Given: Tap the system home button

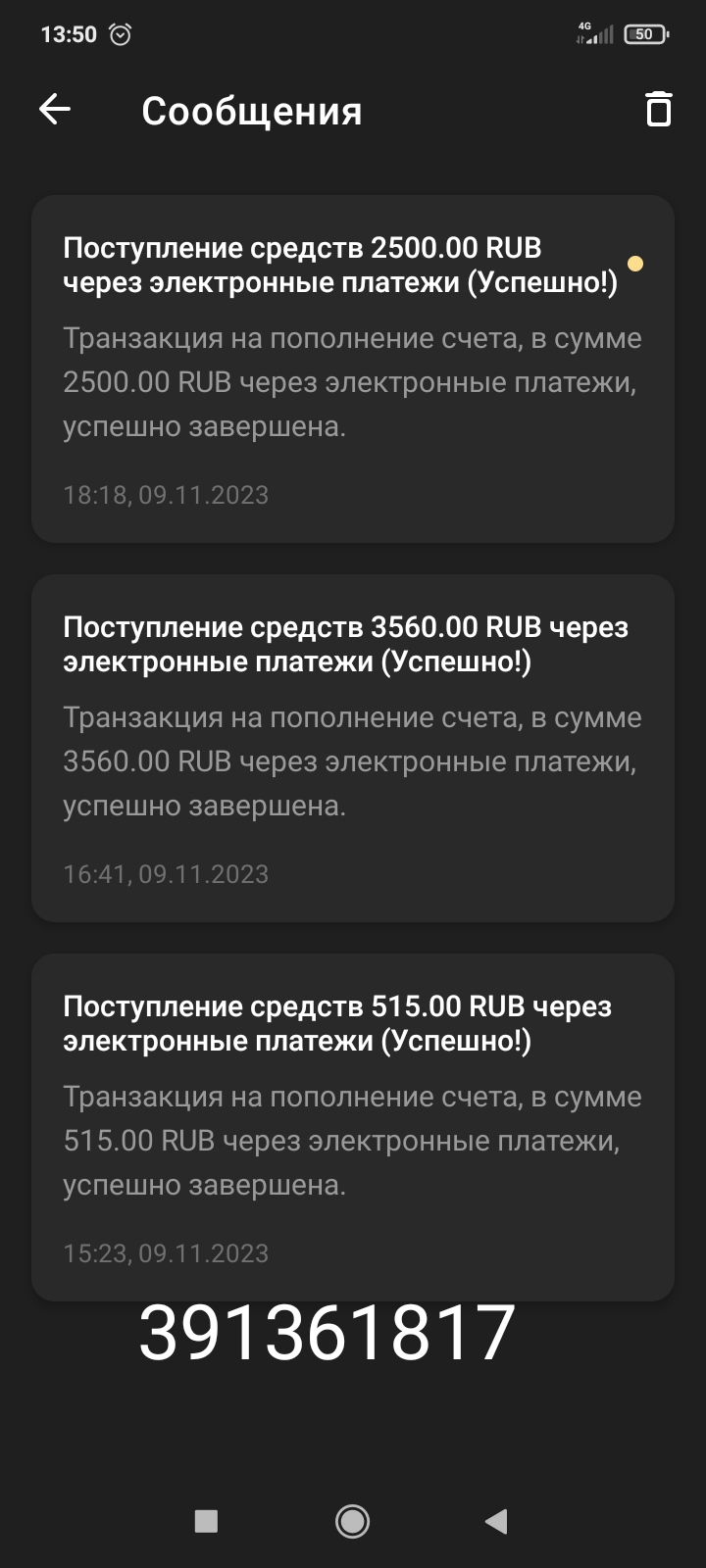Looking at the screenshot, I should (x=352, y=1521).
